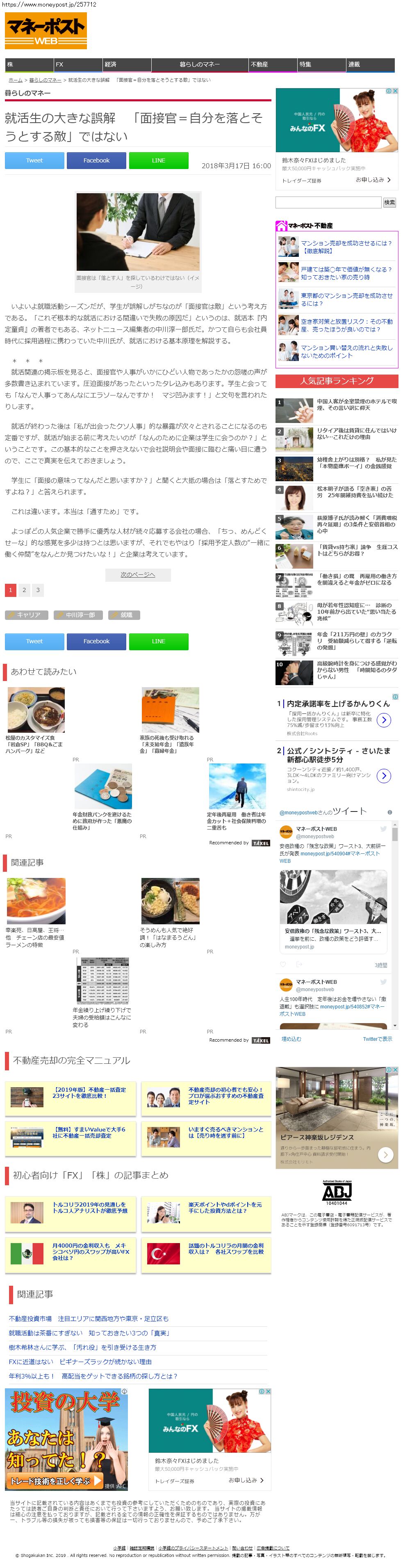403x1568 pixels.
Task: Share article with top LINE button
Action: coord(159,161)
